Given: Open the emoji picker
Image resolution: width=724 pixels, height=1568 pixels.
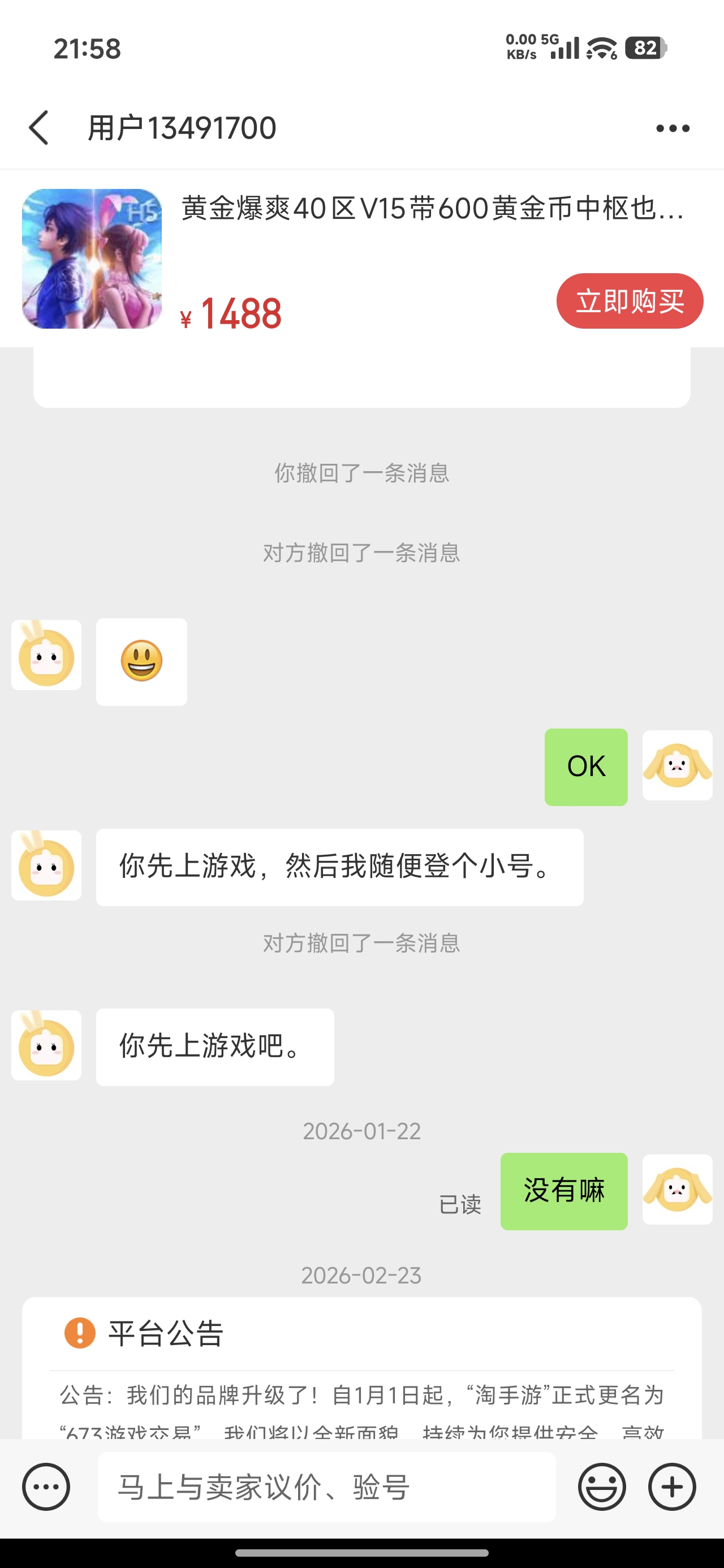Looking at the screenshot, I should [x=602, y=1487].
